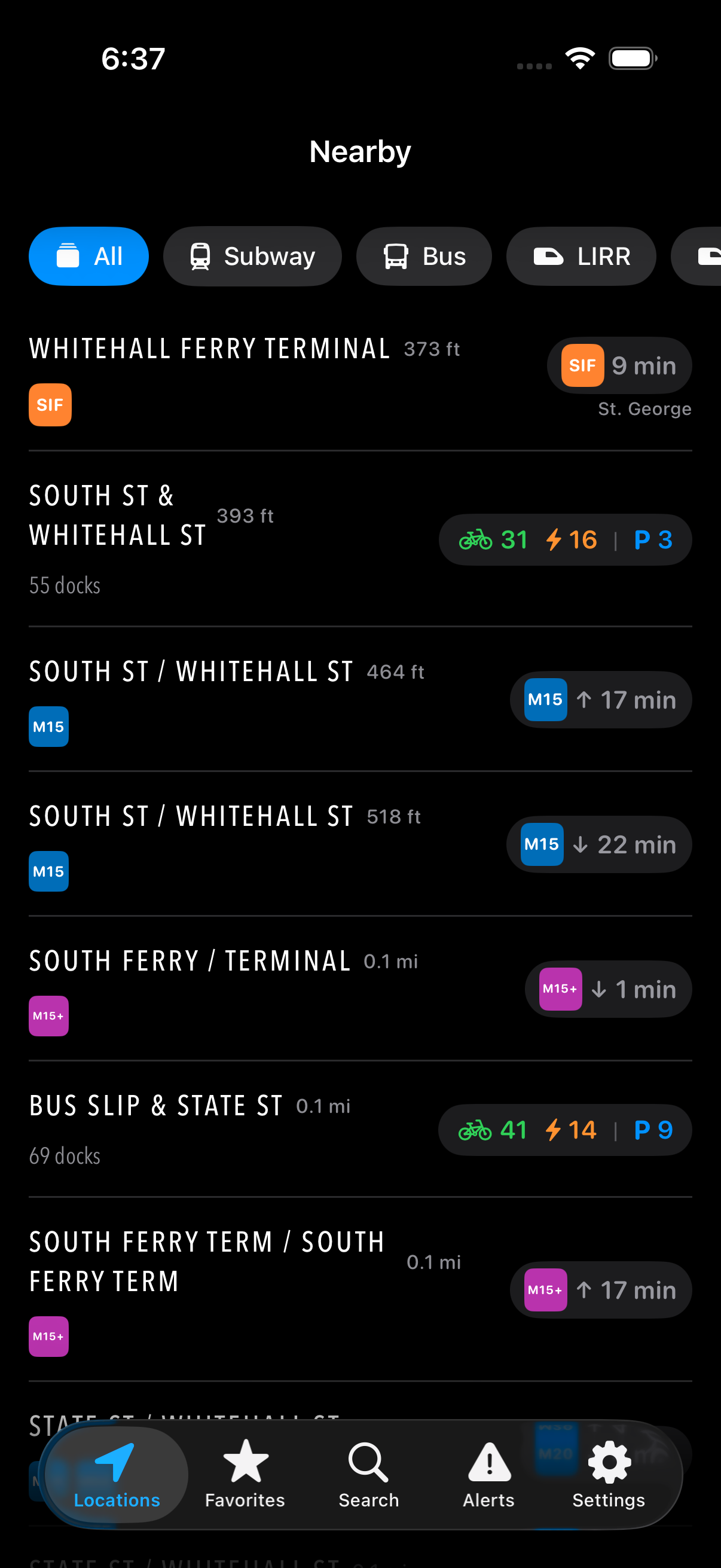This screenshot has width=721, height=1568.
Task: Tap the purple M15+ badge on South Ferry / Terminal
Action: pos(48,1015)
